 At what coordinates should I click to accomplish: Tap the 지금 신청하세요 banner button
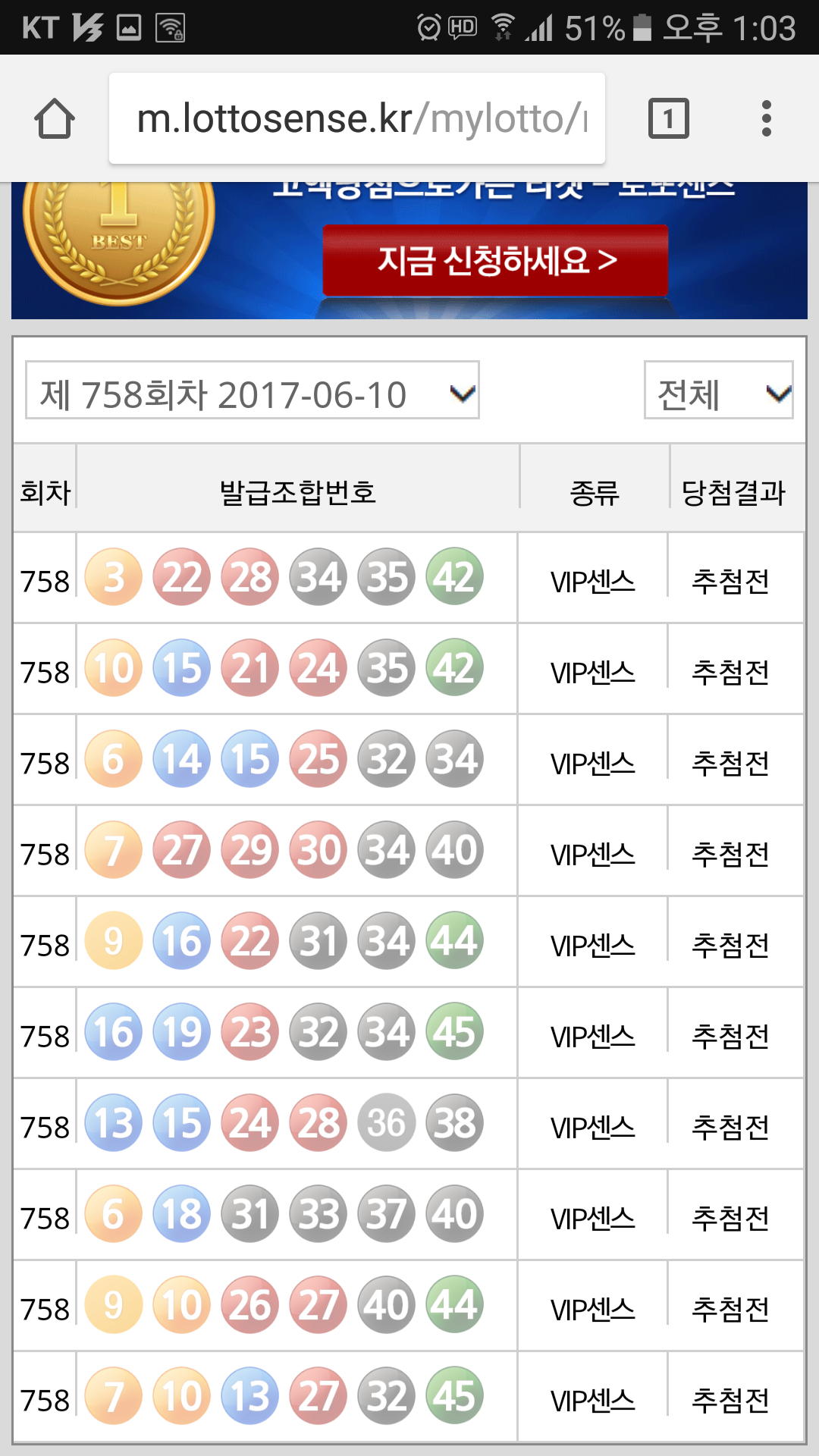tap(495, 260)
